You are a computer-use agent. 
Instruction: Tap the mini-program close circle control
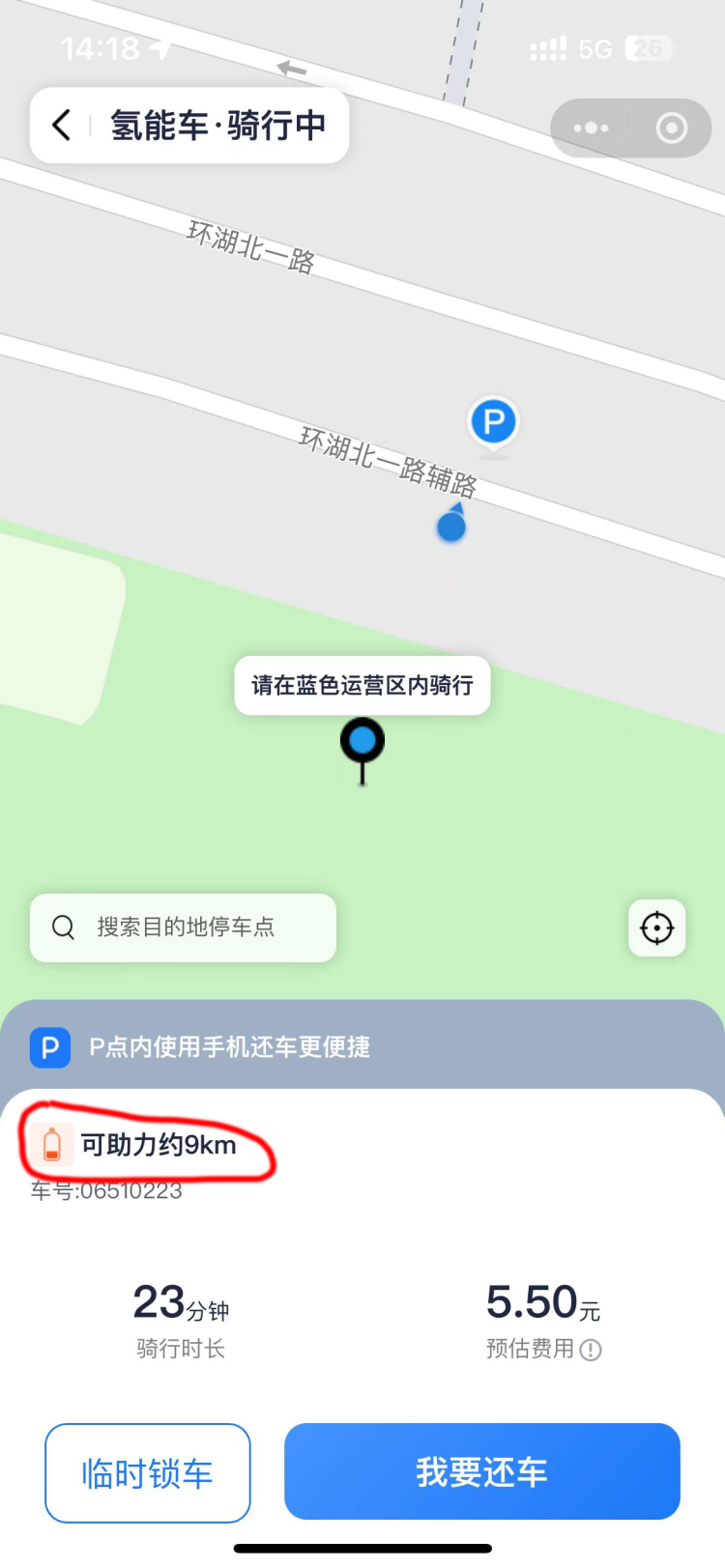tap(669, 127)
